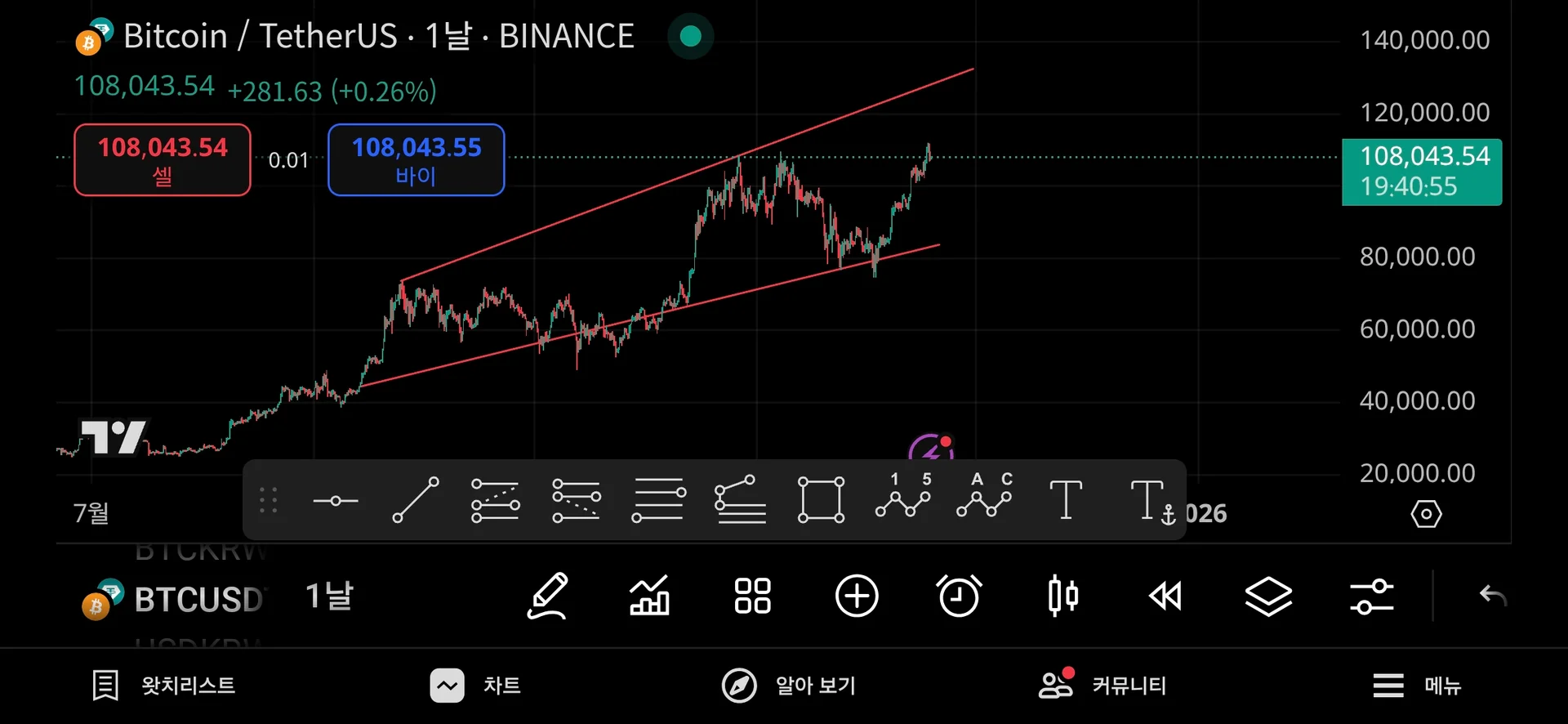This screenshot has width=1568, height=724.
Task: Open the 메뉴 tab
Action: pos(1417,686)
